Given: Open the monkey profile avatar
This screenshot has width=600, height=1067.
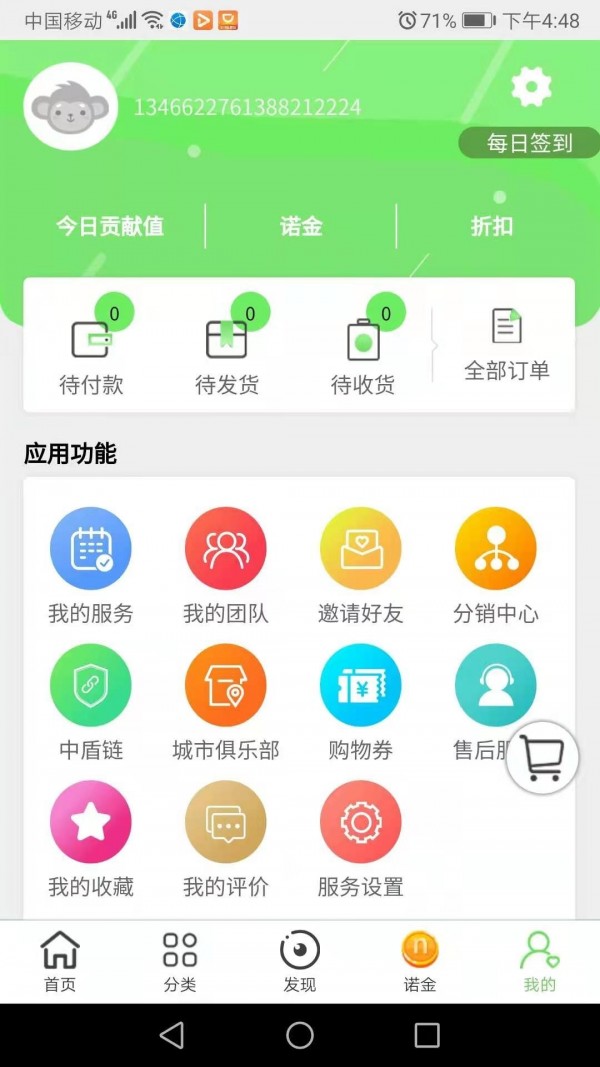Looking at the screenshot, I should 70,107.
